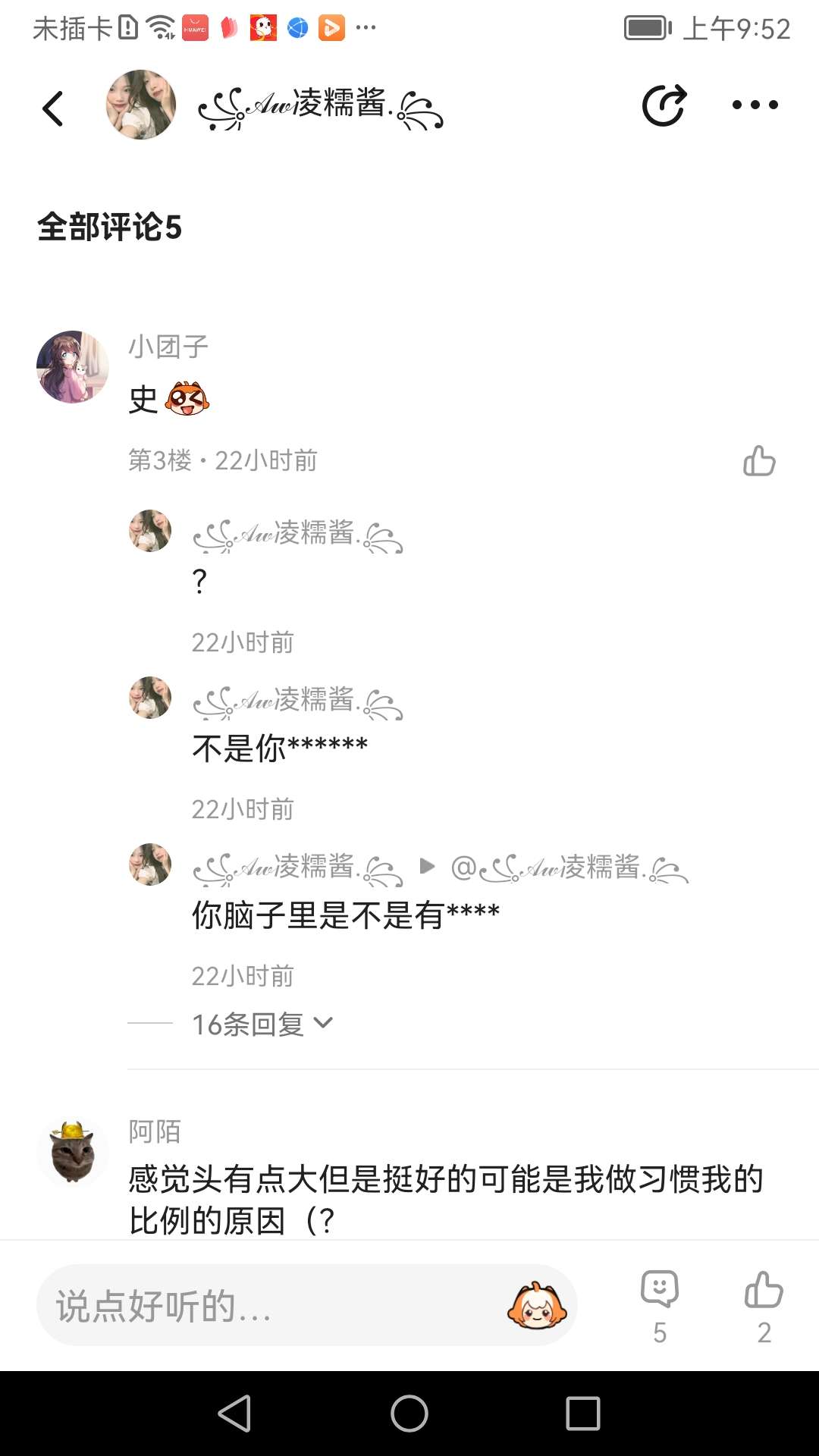Like 小团子's comment
This screenshot has width=819, height=1456.
click(x=759, y=460)
